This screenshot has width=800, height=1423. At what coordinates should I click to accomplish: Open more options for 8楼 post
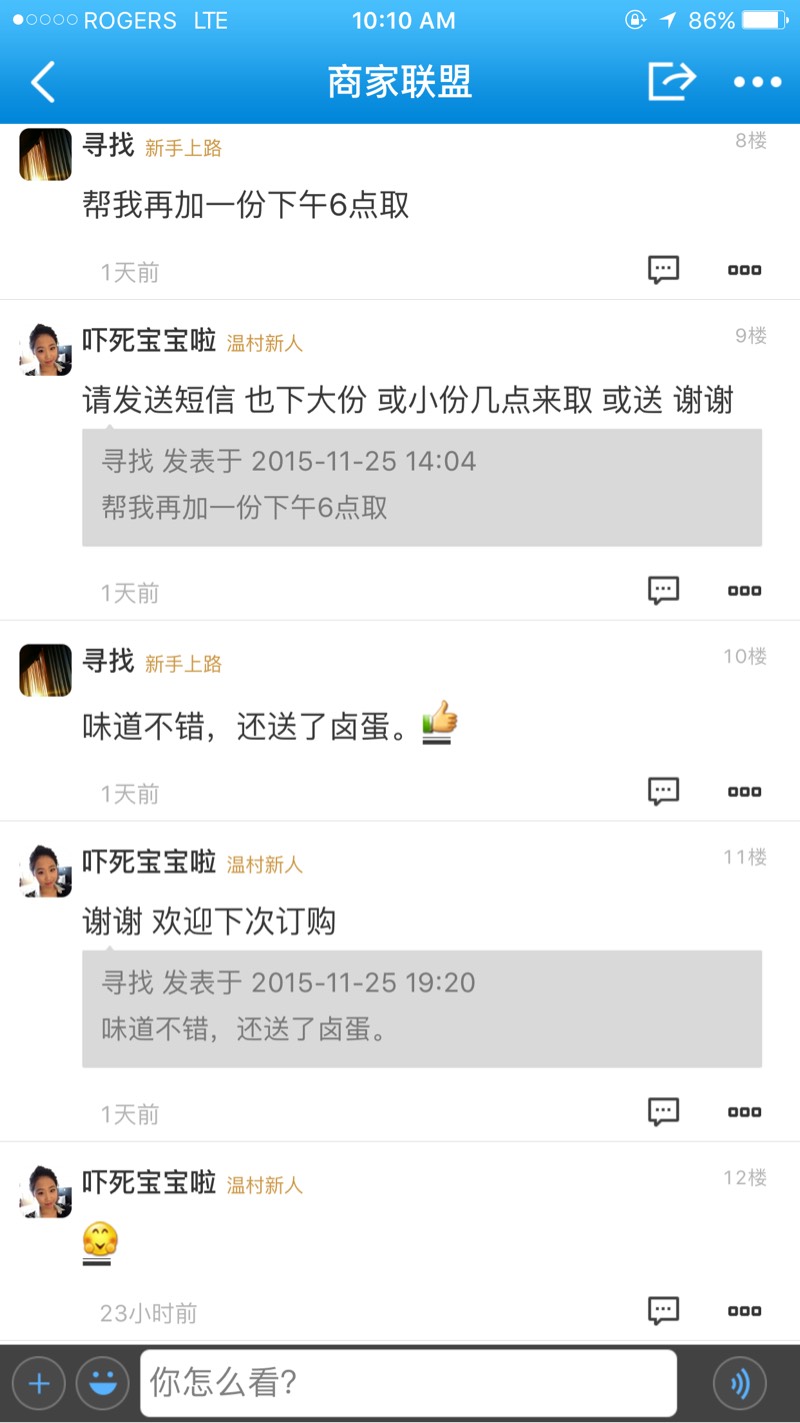pos(744,270)
